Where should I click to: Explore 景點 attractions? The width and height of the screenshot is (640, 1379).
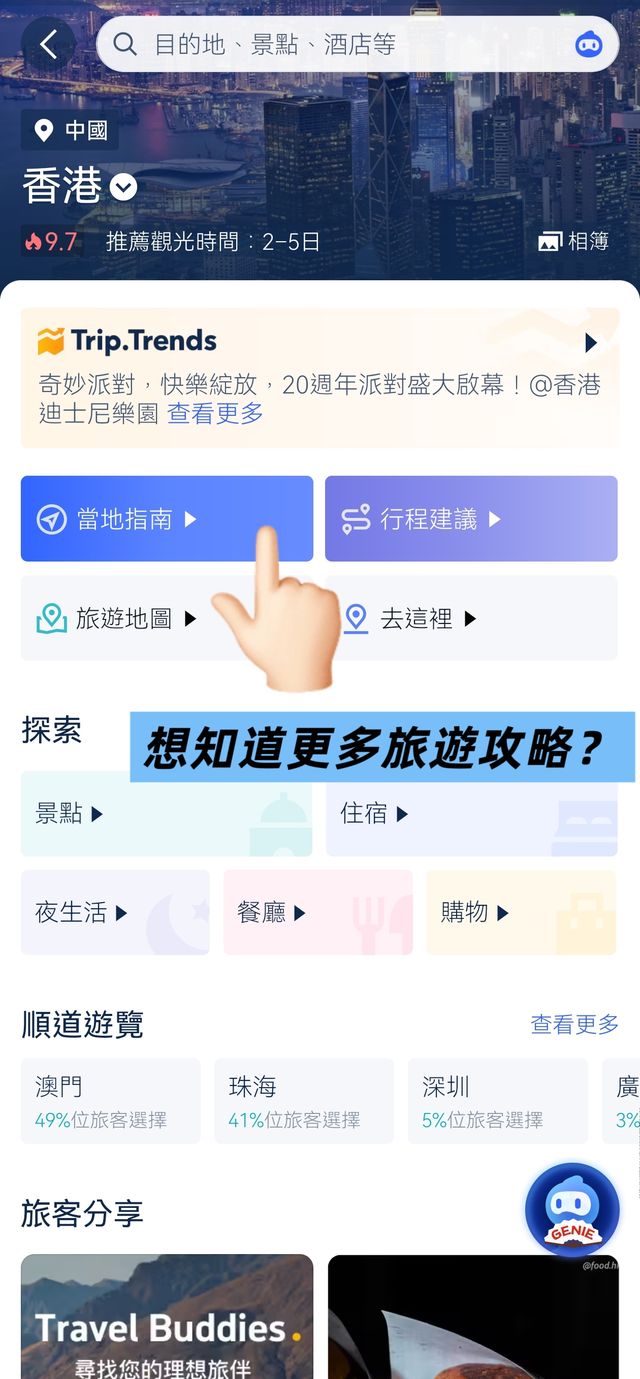pyautogui.click(x=167, y=814)
